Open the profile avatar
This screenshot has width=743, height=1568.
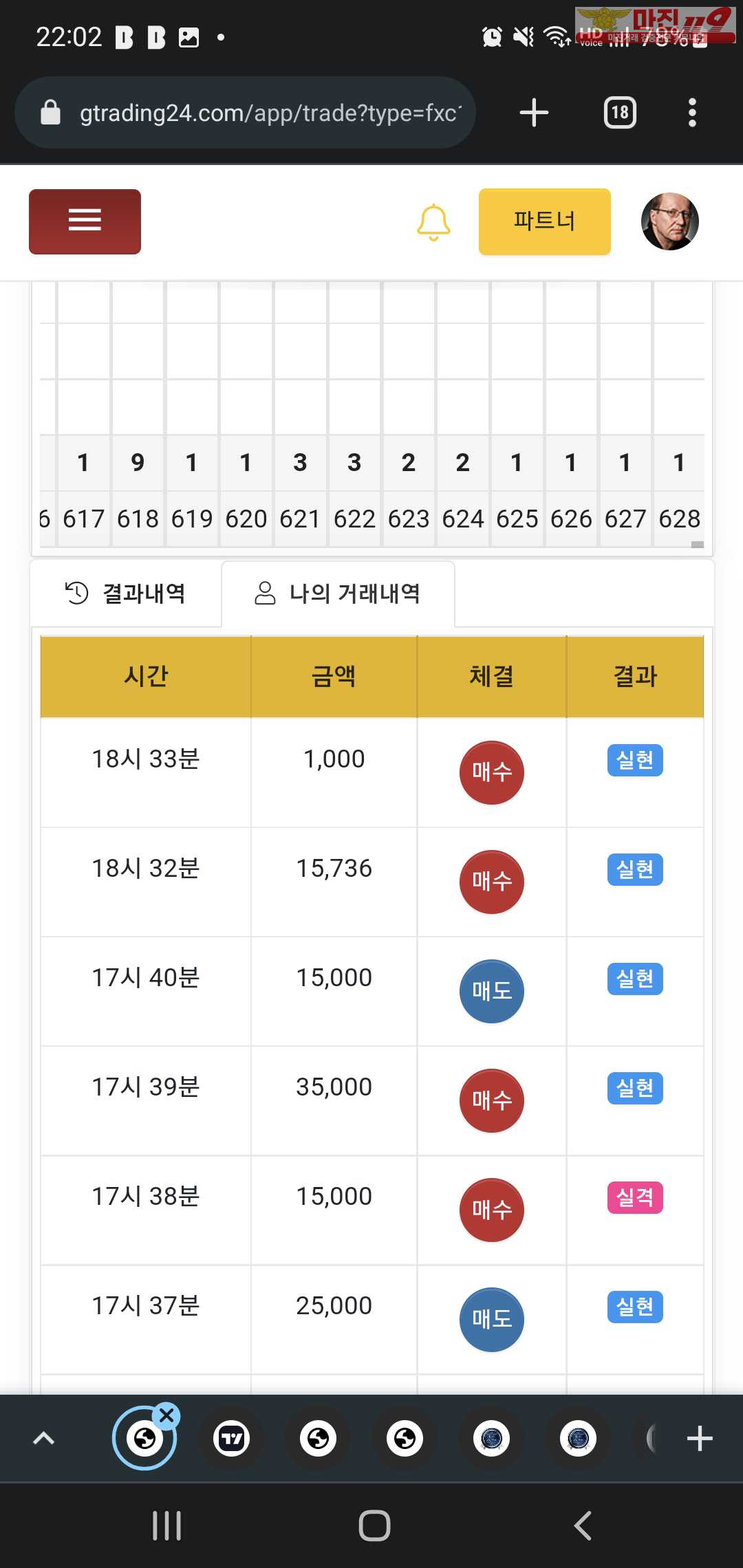(x=669, y=221)
